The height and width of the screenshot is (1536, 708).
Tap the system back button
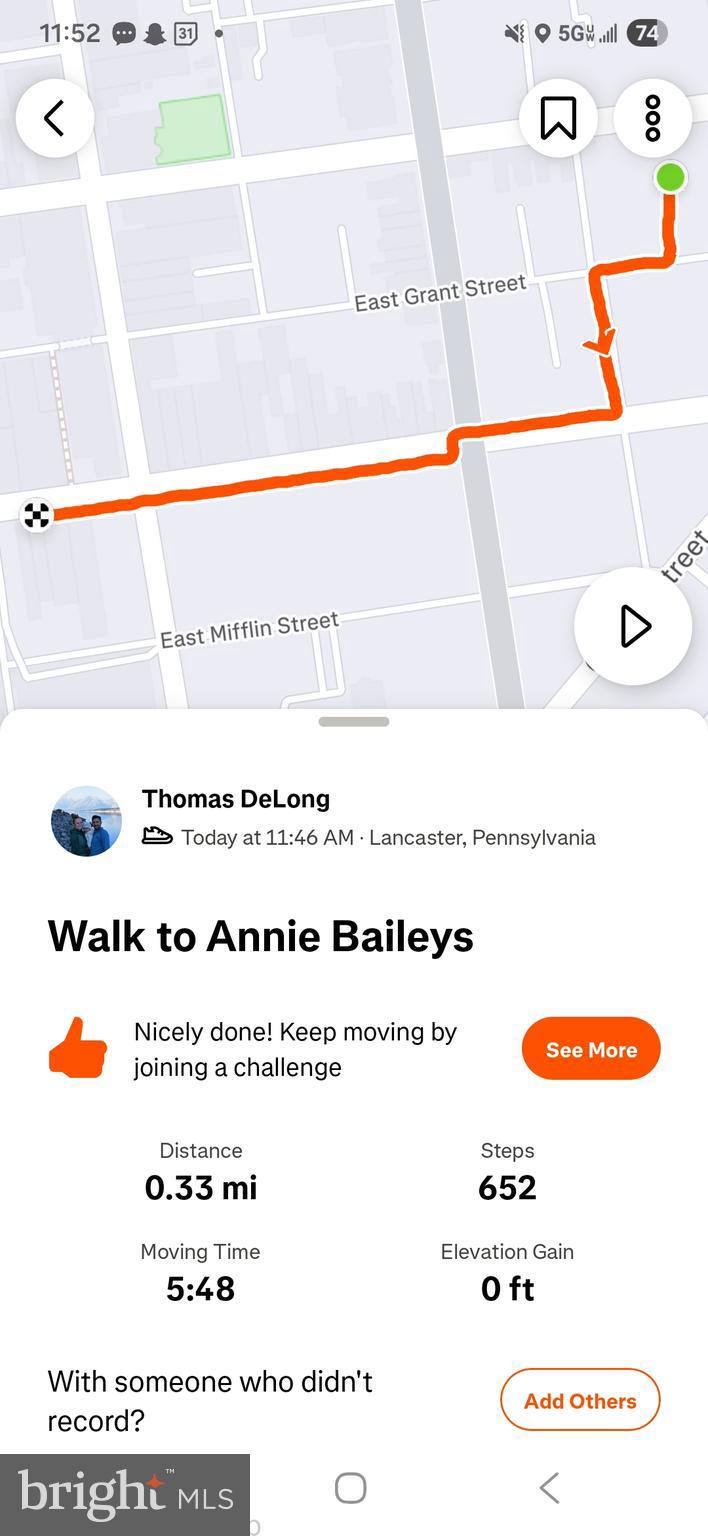(x=549, y=1488)
